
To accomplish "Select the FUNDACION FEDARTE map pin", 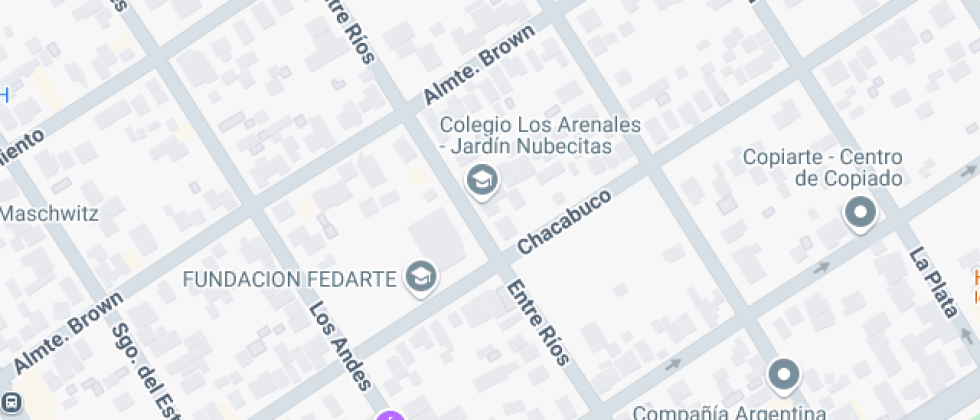I will click(x=420, y=277).
